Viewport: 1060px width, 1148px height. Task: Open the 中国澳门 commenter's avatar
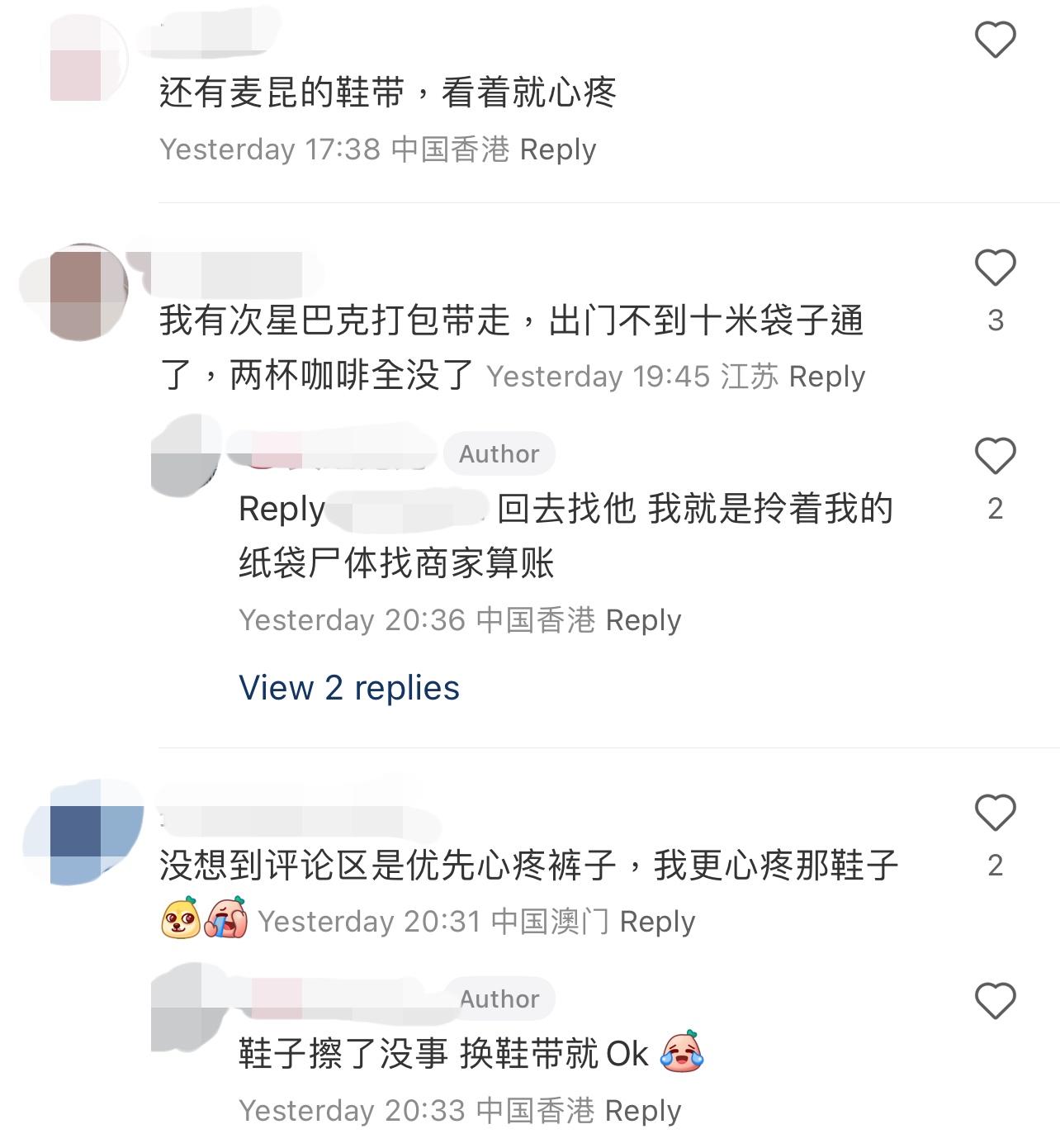pos(84,833)
